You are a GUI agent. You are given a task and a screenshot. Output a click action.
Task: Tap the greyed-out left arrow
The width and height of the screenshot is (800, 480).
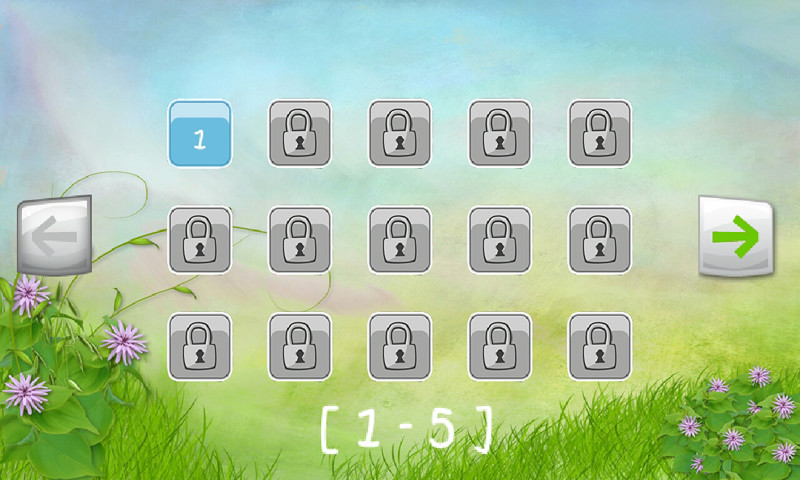tap(55, 236)
